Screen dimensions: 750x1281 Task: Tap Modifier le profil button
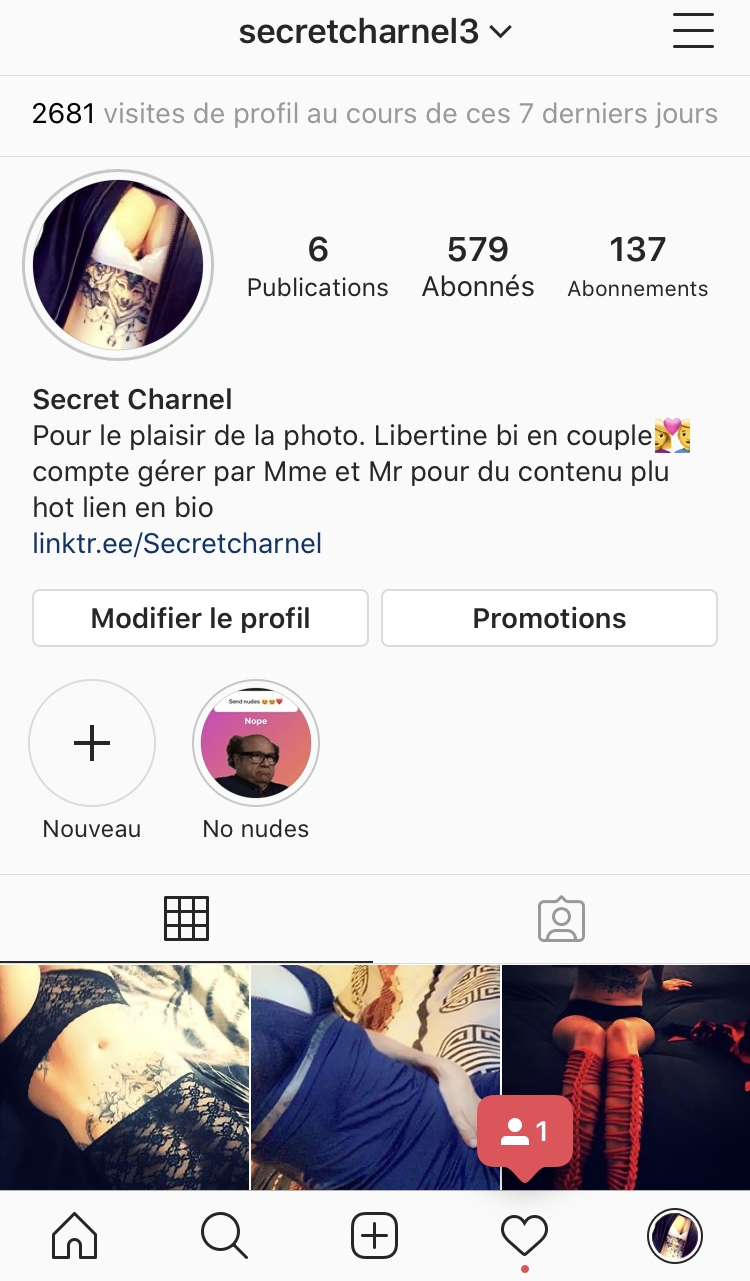pos(200,618)
